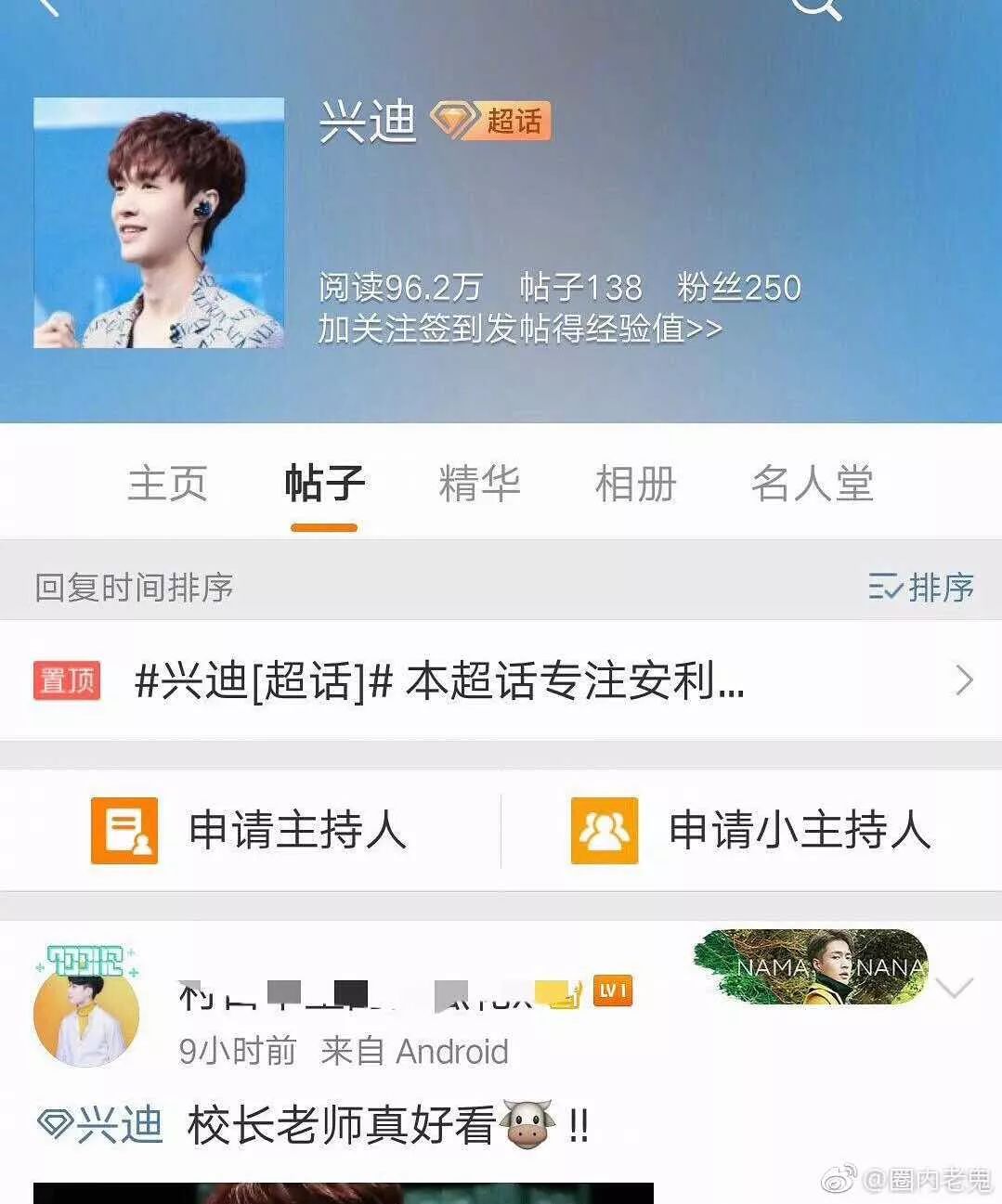The height and width of the screenshot is (1204, 1002).
Task: Go to the 名人堂 tab
Action: tap(812, 484)
